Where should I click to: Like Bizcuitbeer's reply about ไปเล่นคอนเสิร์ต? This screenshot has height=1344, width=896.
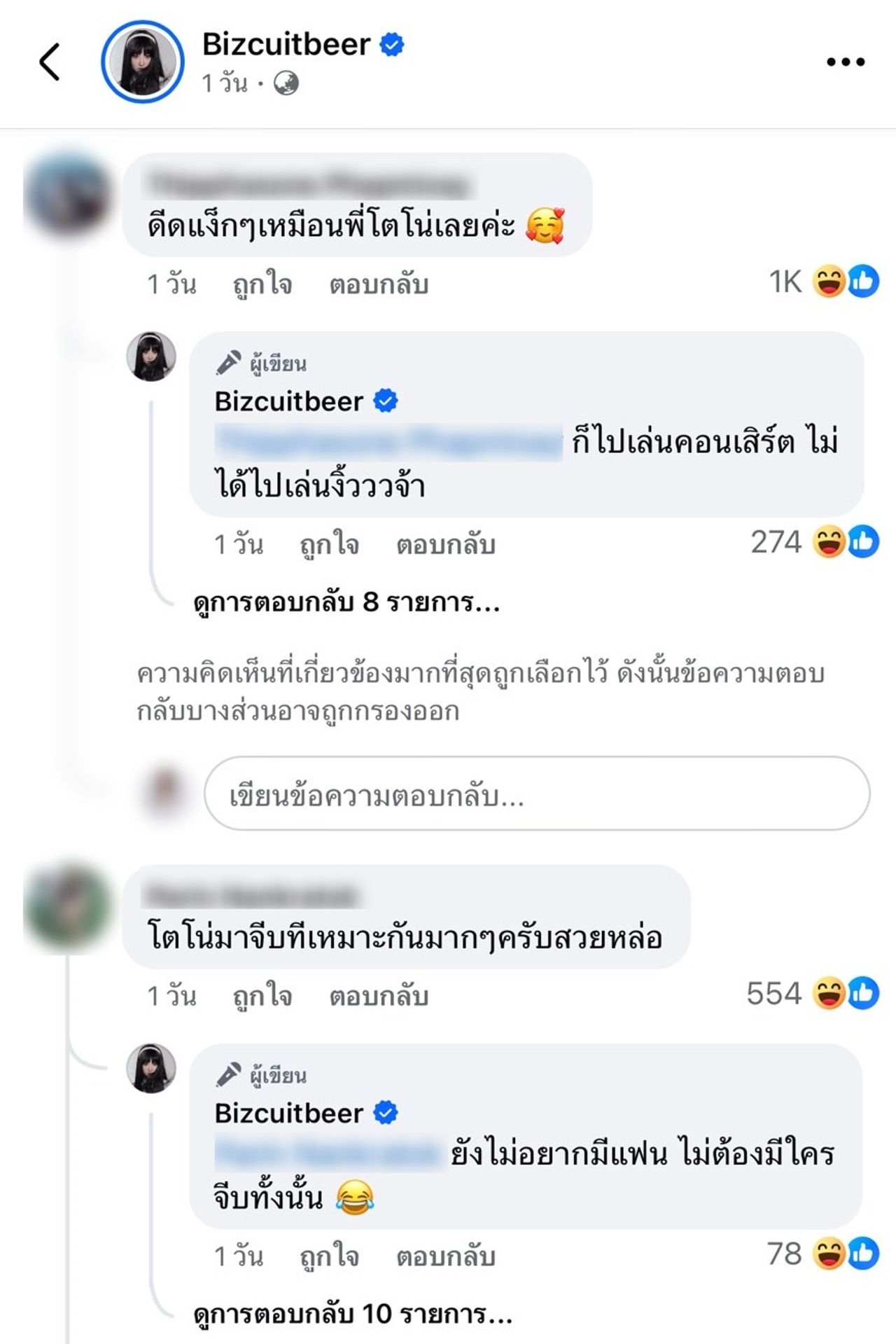pyautogui.click(x=329, y=545)
